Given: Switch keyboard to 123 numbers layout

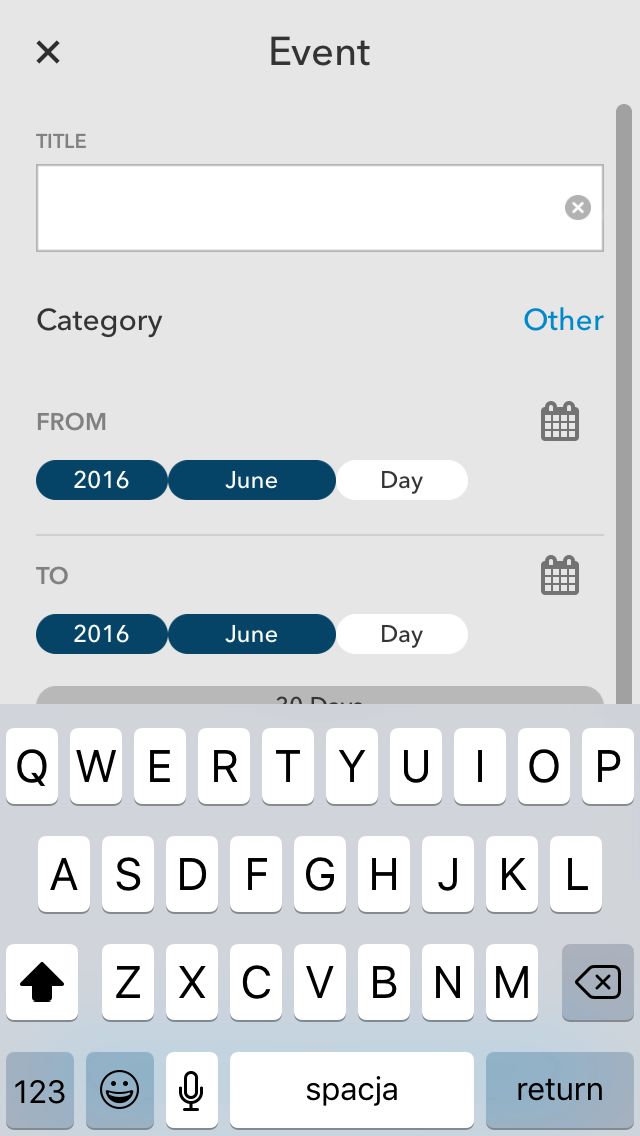Looking at the screenshot, I should [40, 1090].
